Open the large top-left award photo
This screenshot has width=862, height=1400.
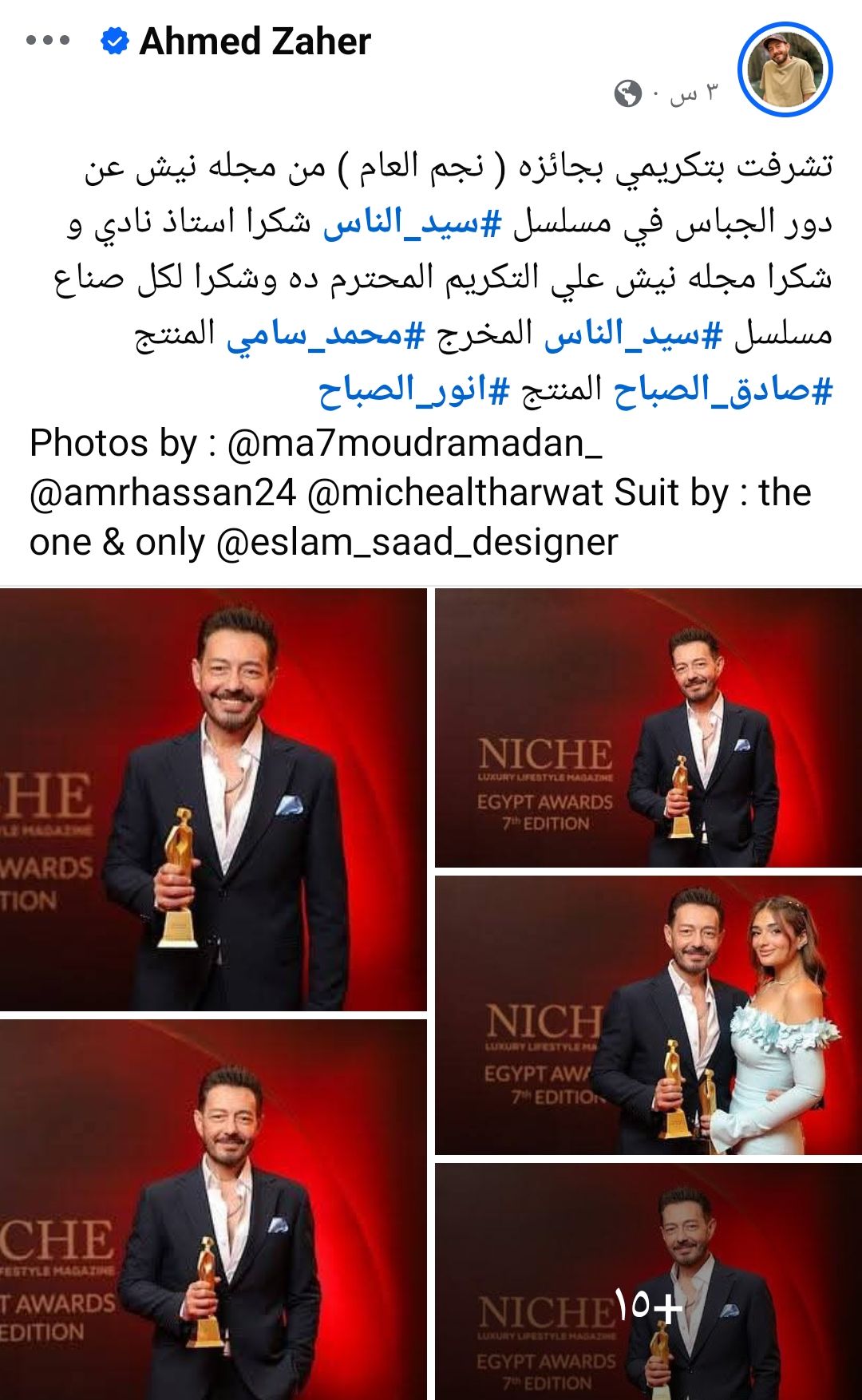[213, 800]
